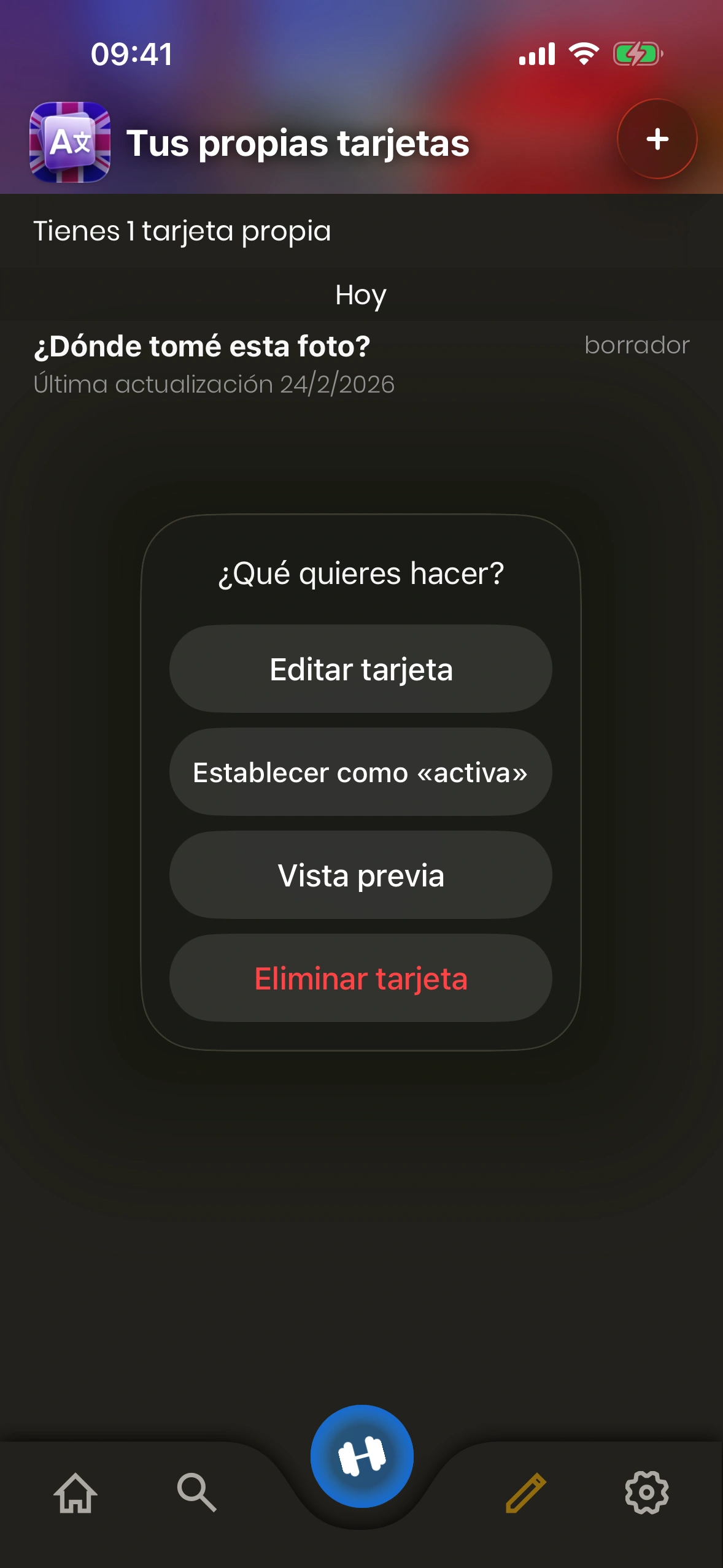Tap the blue dumbbell practice button
Viewport: 723px width, 1568px height.
(x=361, y=1455)
